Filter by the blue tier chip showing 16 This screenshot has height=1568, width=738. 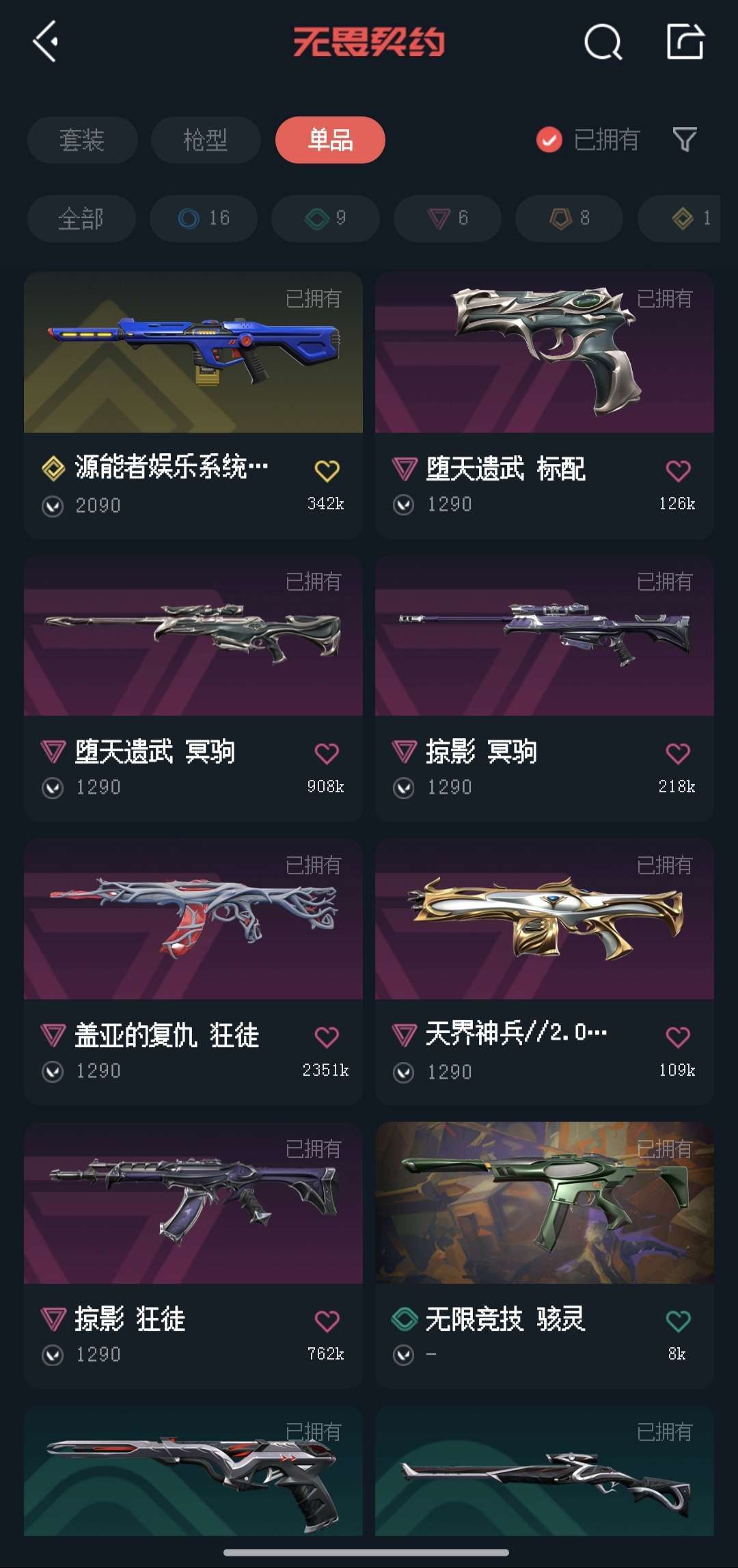(x=204, y=219)
